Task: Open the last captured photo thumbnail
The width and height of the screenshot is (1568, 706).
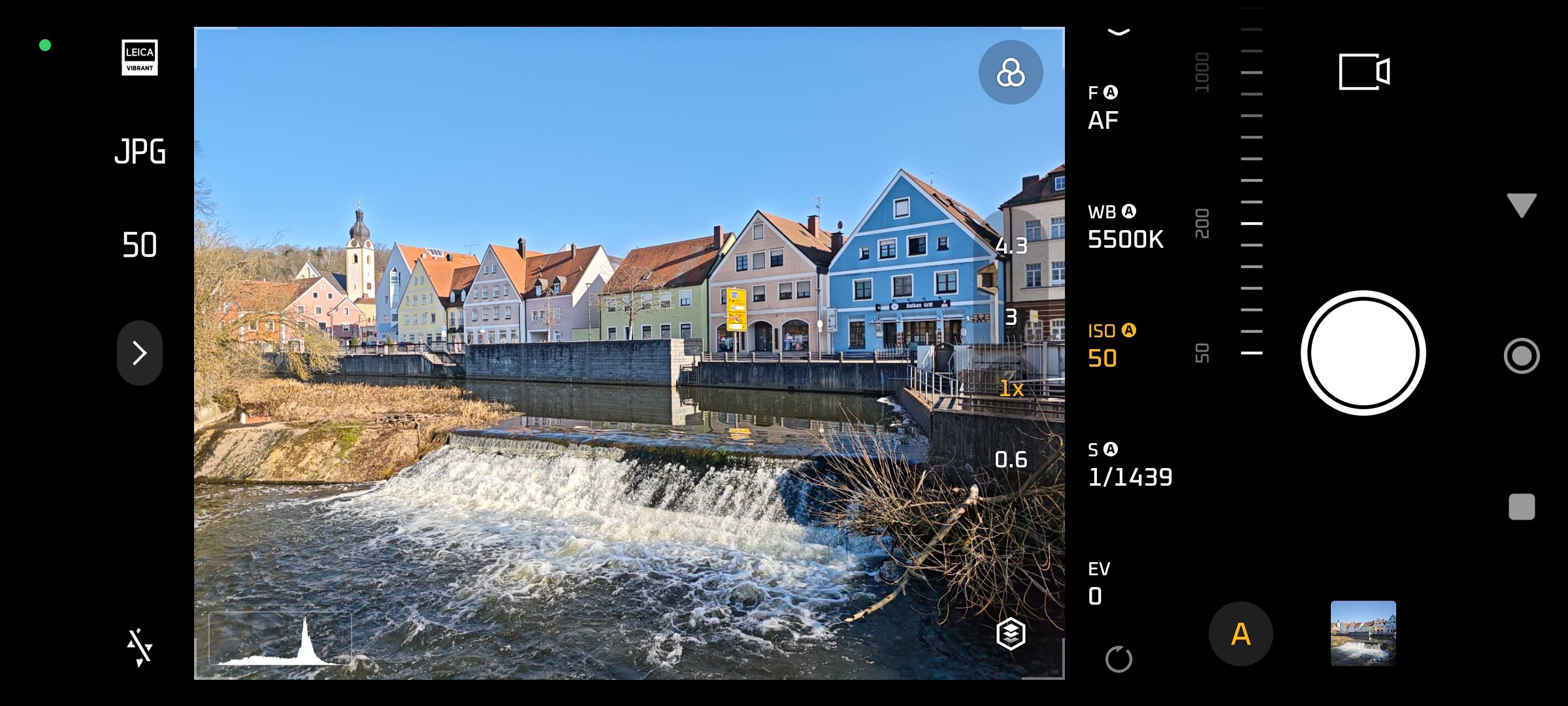Action: coord(1363,633)
